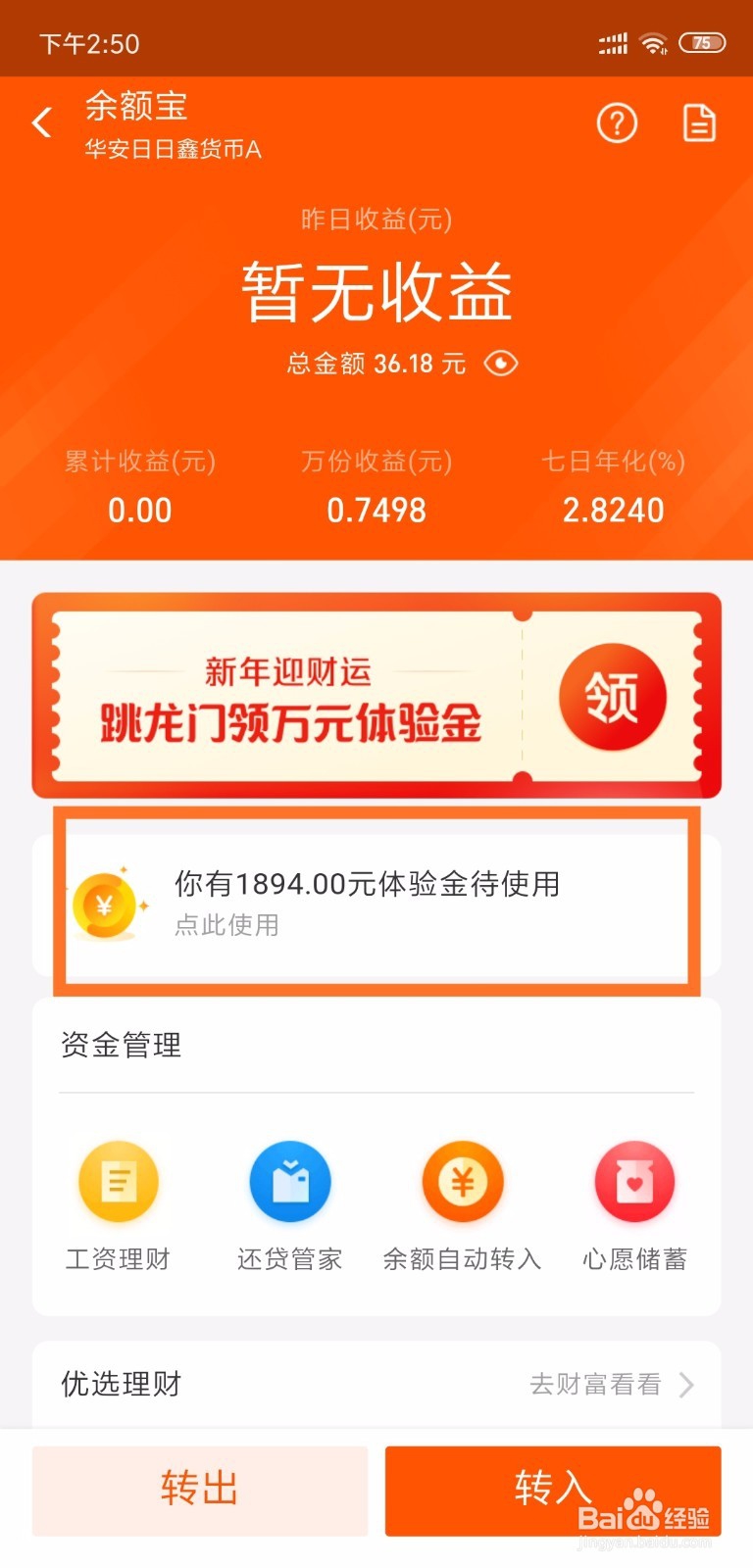Select the 工资理财 icon
Screen dimensions: 753x1568
point(119,1181)
